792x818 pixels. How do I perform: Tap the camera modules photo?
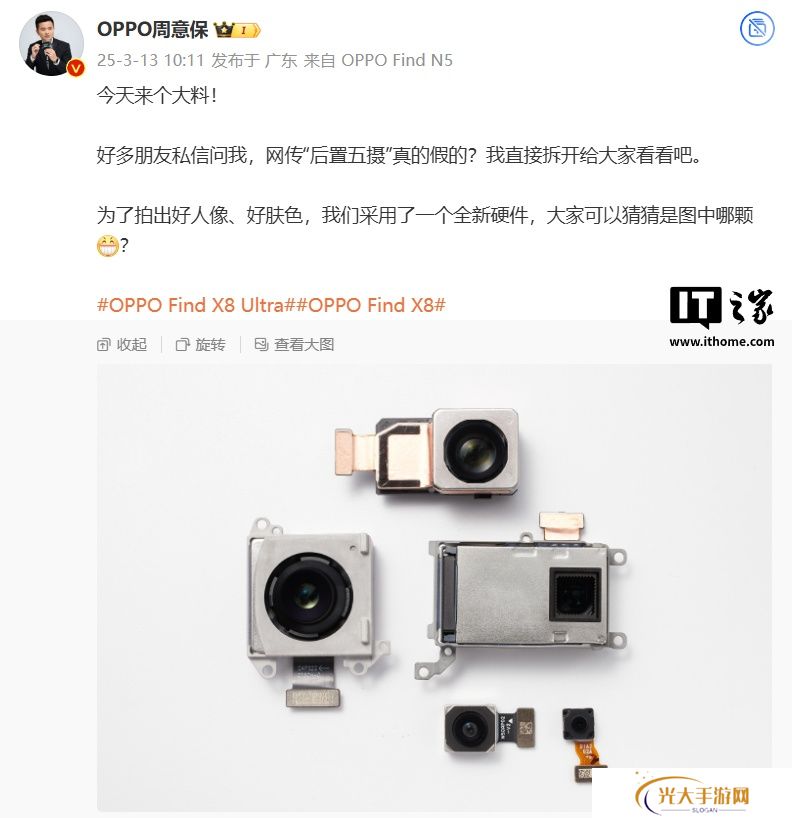[x=434, y=587]
